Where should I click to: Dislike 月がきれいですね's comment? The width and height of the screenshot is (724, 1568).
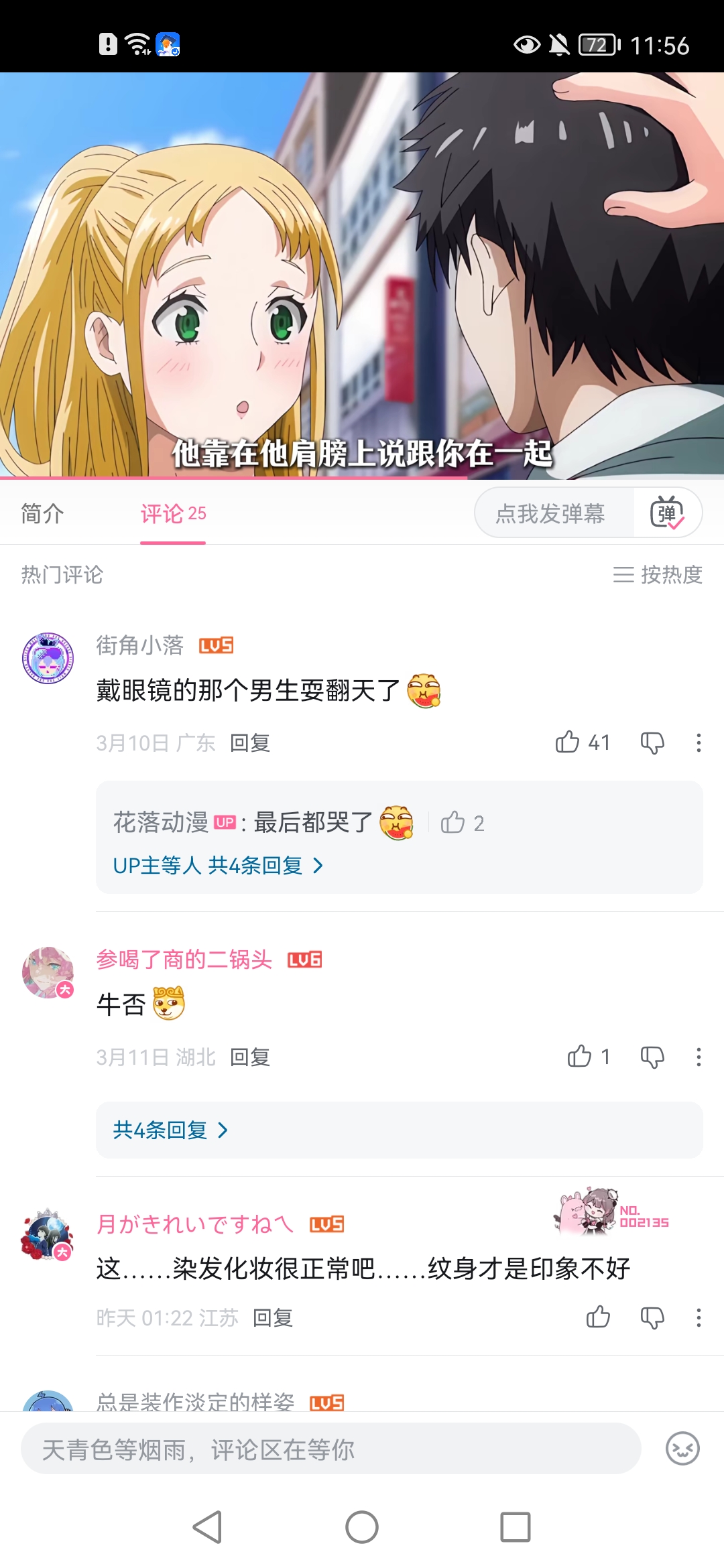point(652,1317)
